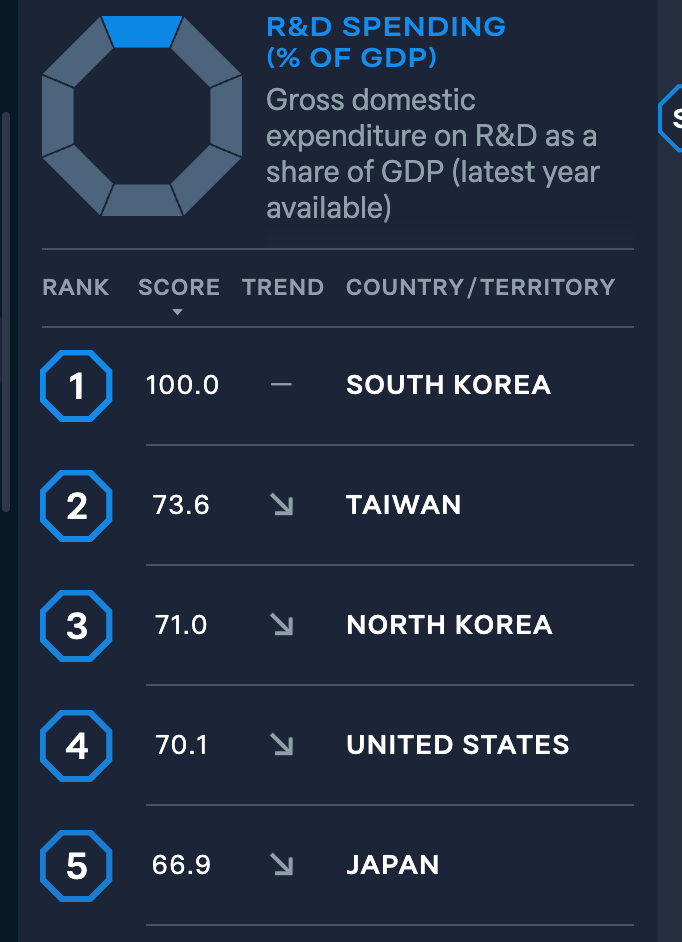Sort the list by Score header
682x942 pixels.
tap(178, 288)
